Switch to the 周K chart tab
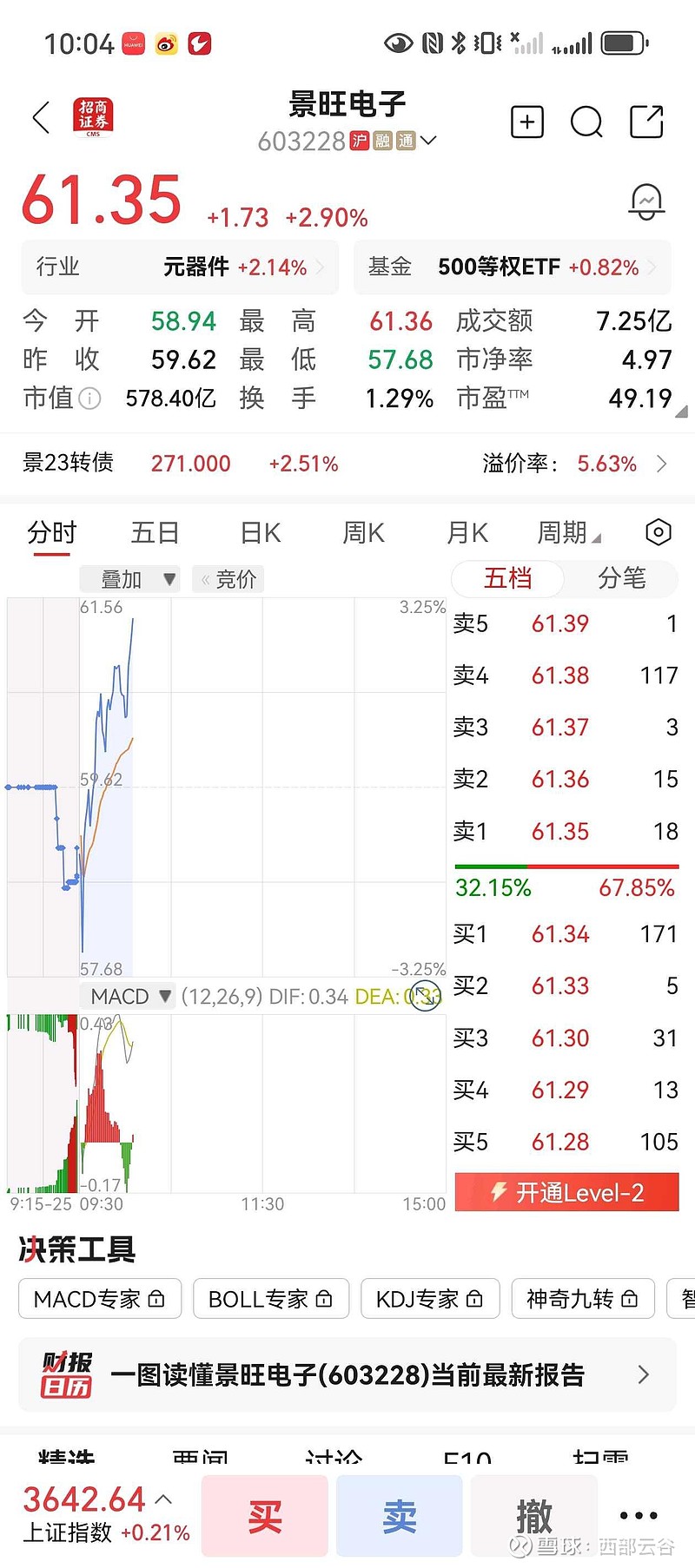The image size is (695, 1568). click(x=363, y=532)
